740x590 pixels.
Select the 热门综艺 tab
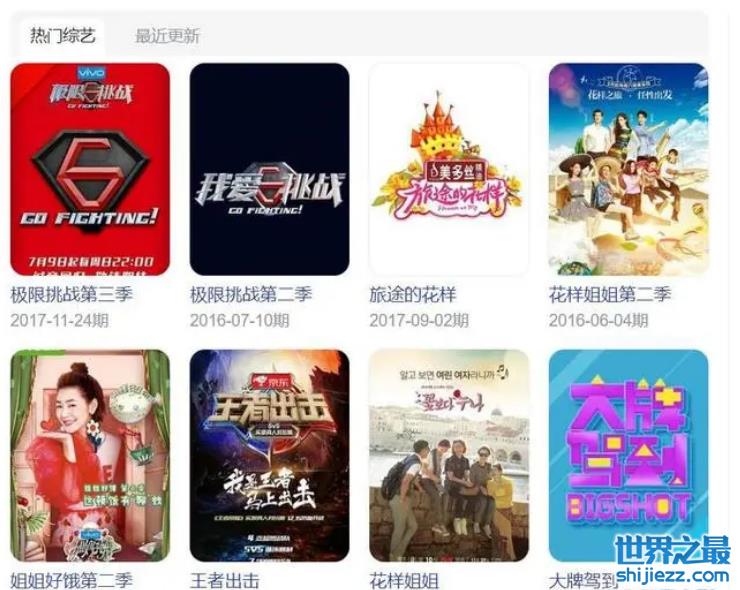pos(62,36)
